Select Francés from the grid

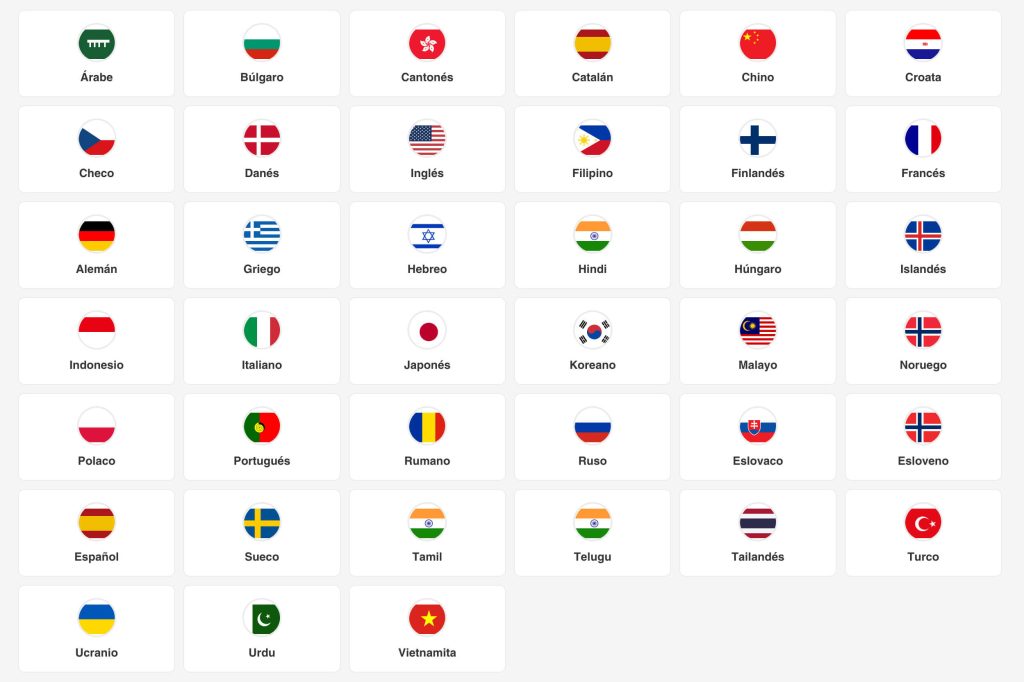pos(923,150)
